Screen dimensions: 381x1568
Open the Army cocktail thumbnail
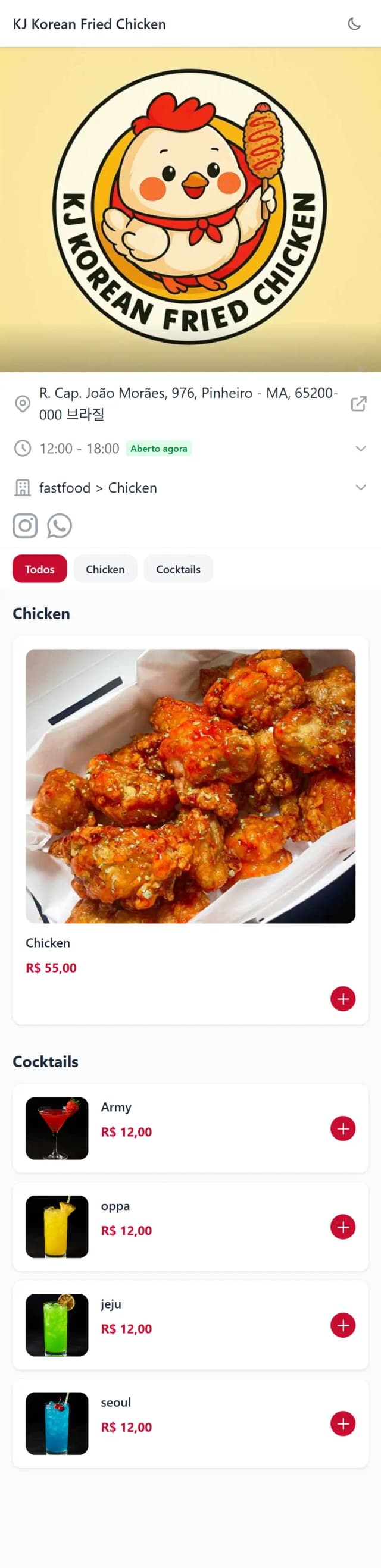(x=57, y=1128)
